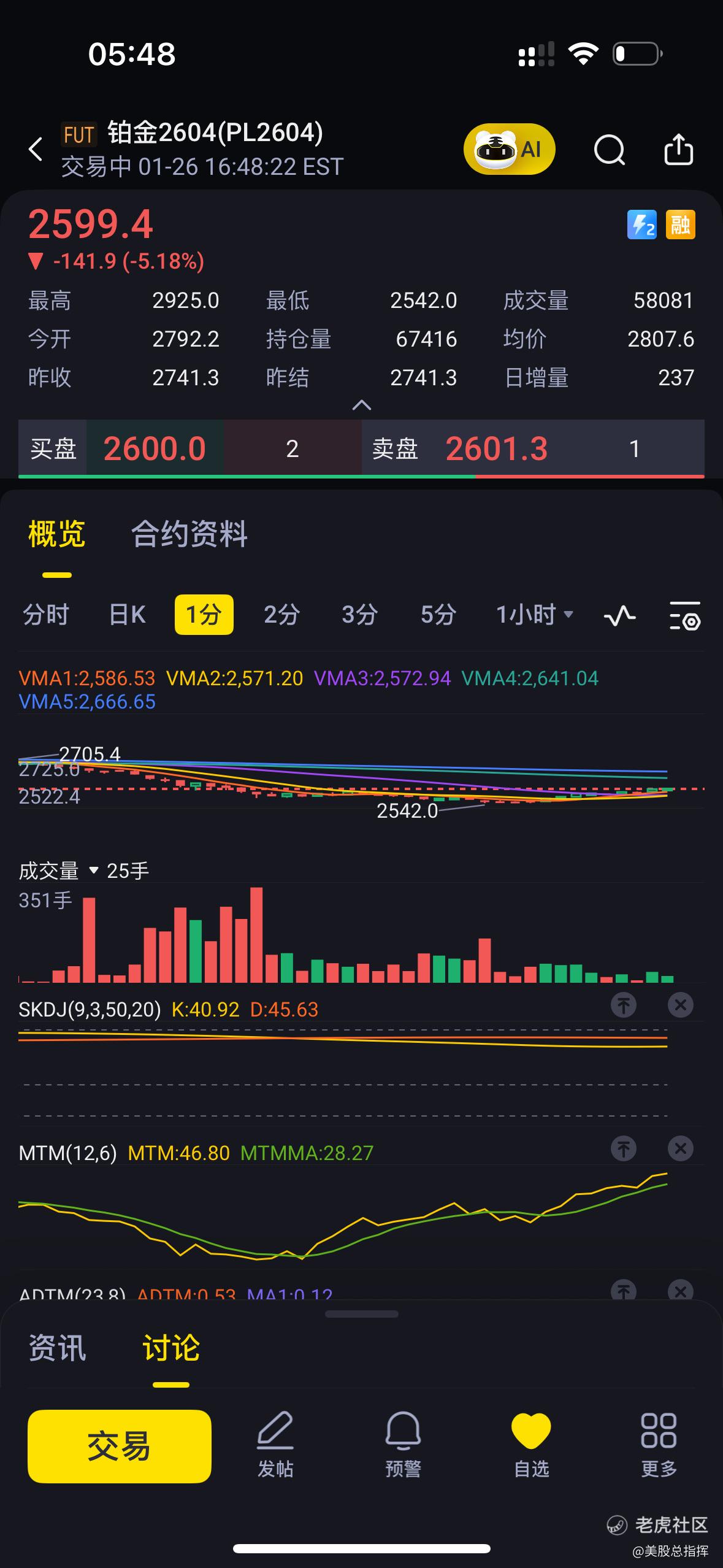Screen dimensions: 723x1568
Task: Switch to the 合约资料 tab
Action: pyautogui.click(x=189, y=534)
